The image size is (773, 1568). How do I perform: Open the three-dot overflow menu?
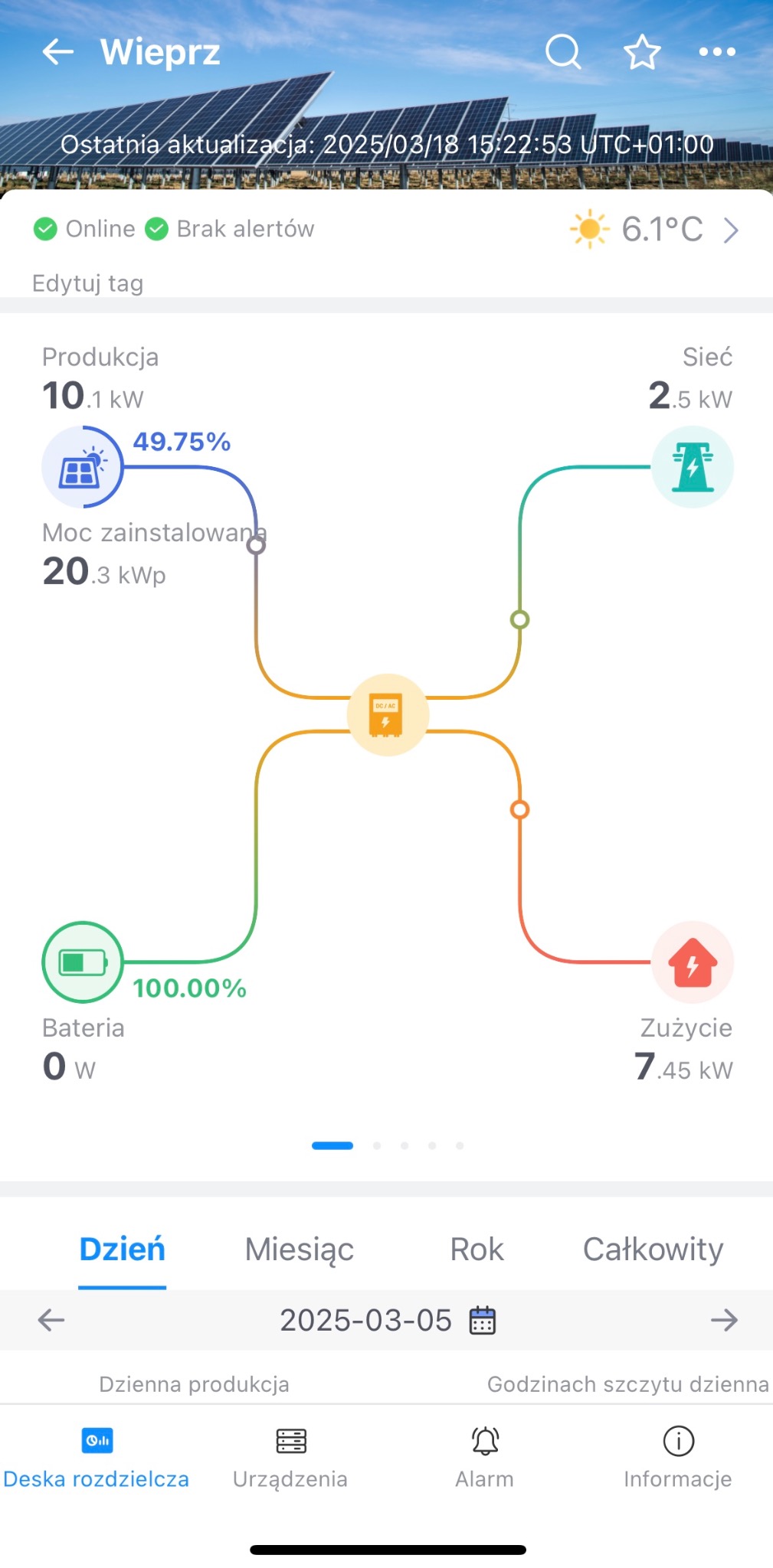pos(718,51)
